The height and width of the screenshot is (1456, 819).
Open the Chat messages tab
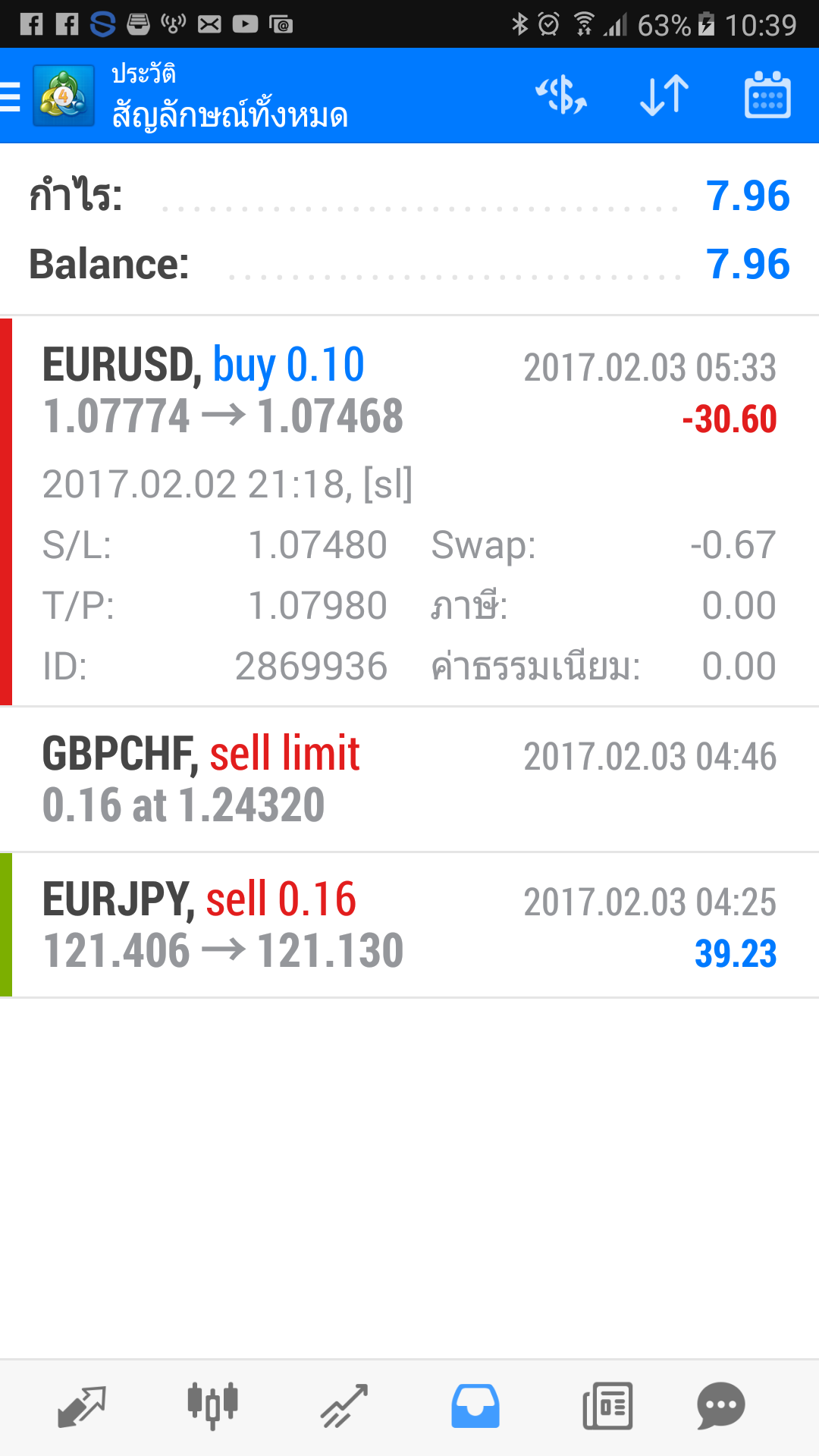720,1407
